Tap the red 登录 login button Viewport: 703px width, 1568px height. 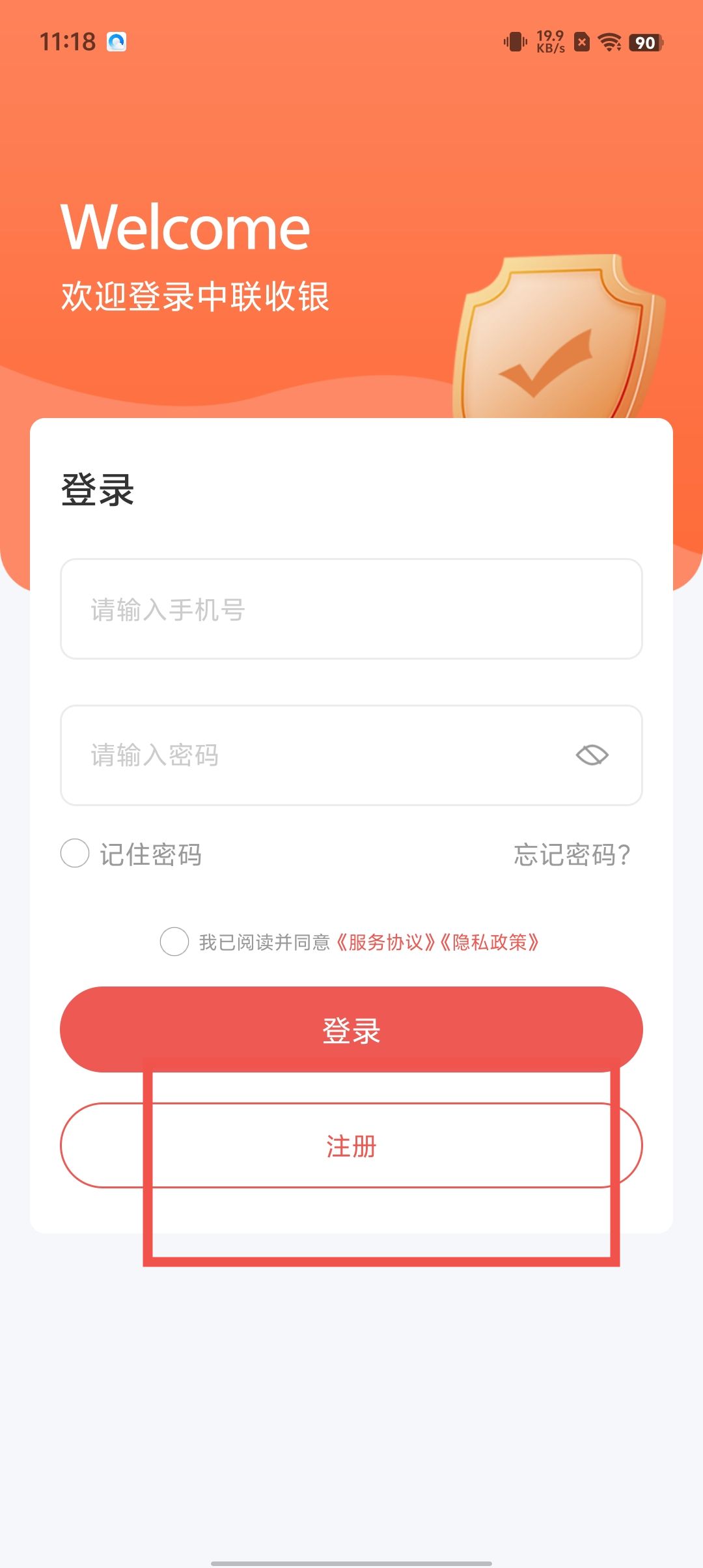point(351,1030)
